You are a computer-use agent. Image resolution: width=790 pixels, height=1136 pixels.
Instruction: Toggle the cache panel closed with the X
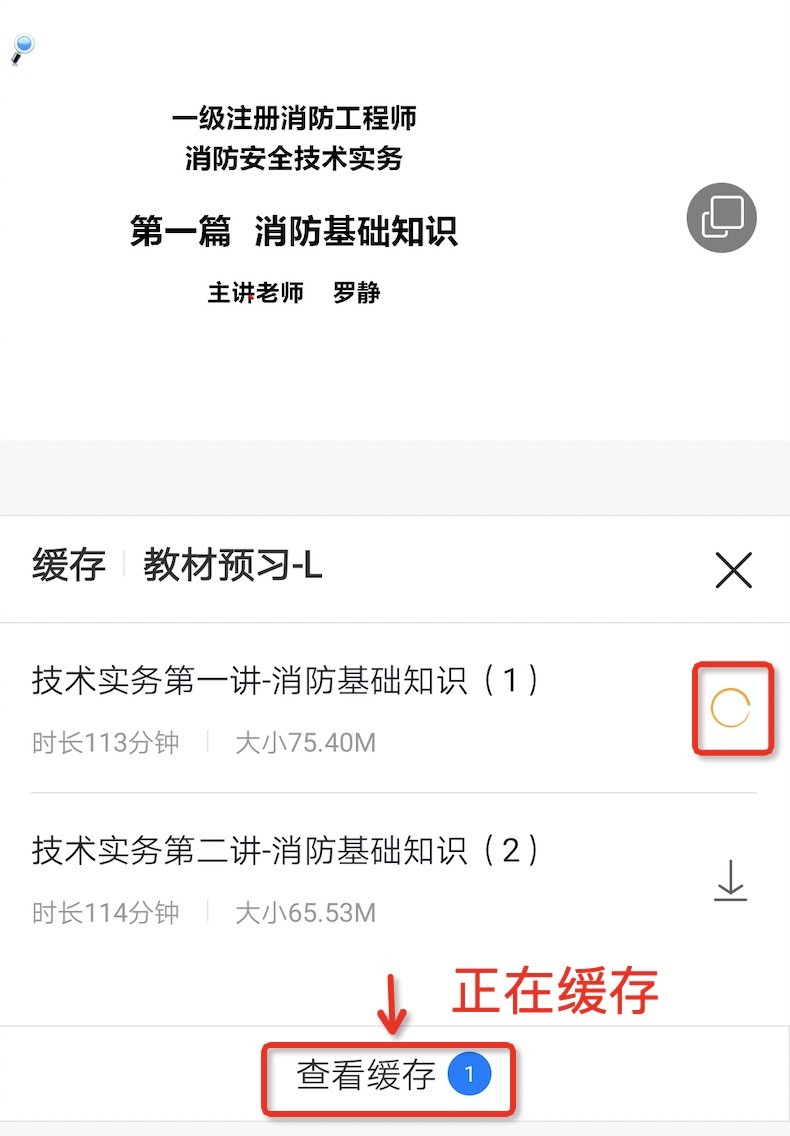(x=733, y=570)
